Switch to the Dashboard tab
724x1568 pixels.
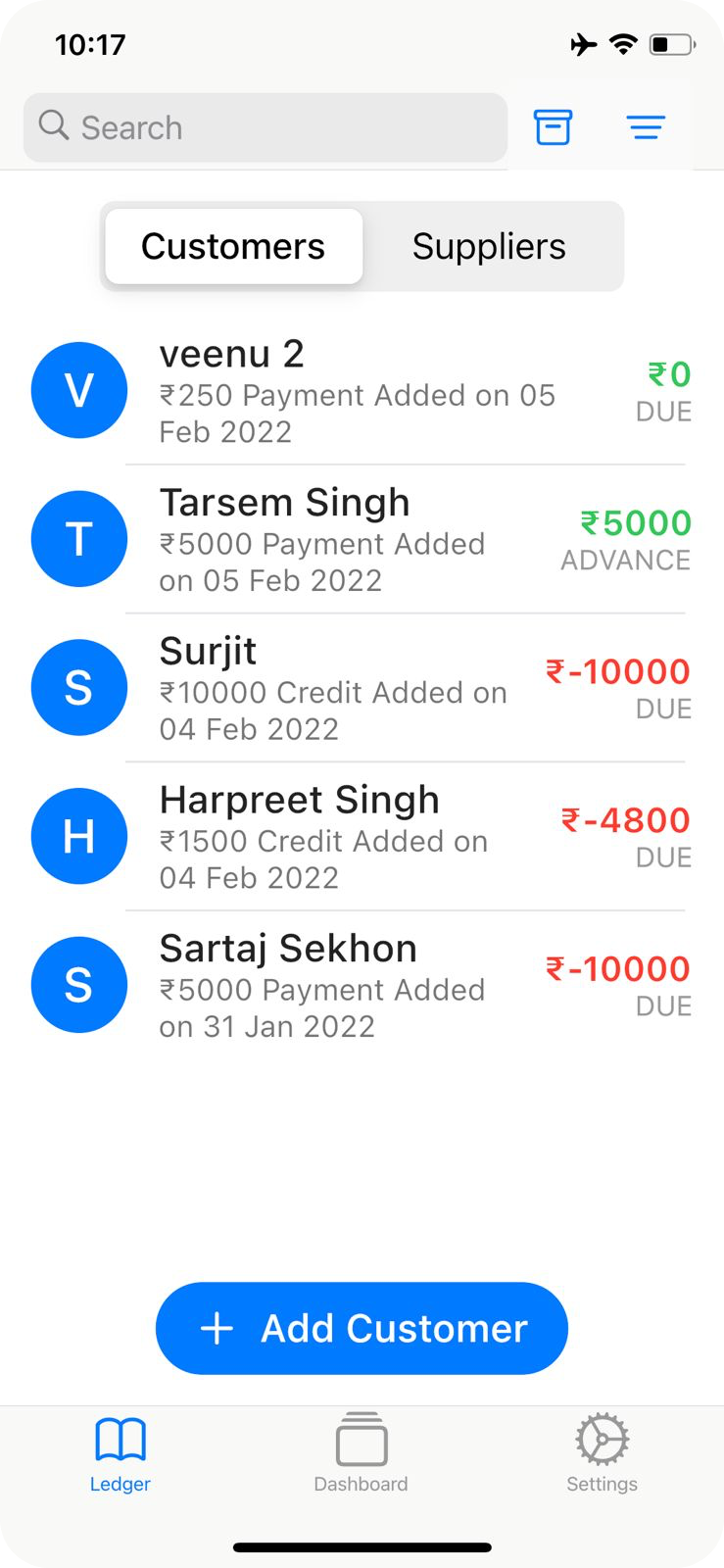[361, 1455]
